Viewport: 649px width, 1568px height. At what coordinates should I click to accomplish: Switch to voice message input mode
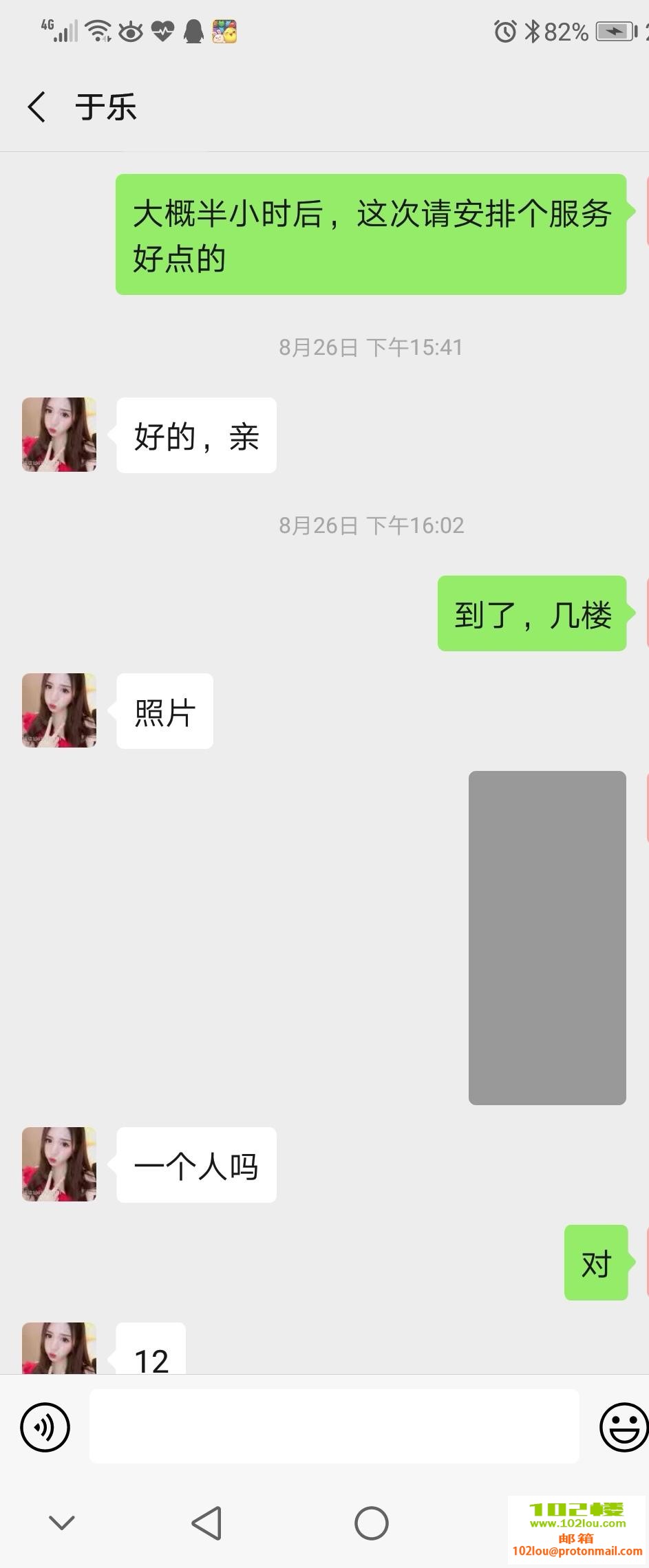(44, 1427)
